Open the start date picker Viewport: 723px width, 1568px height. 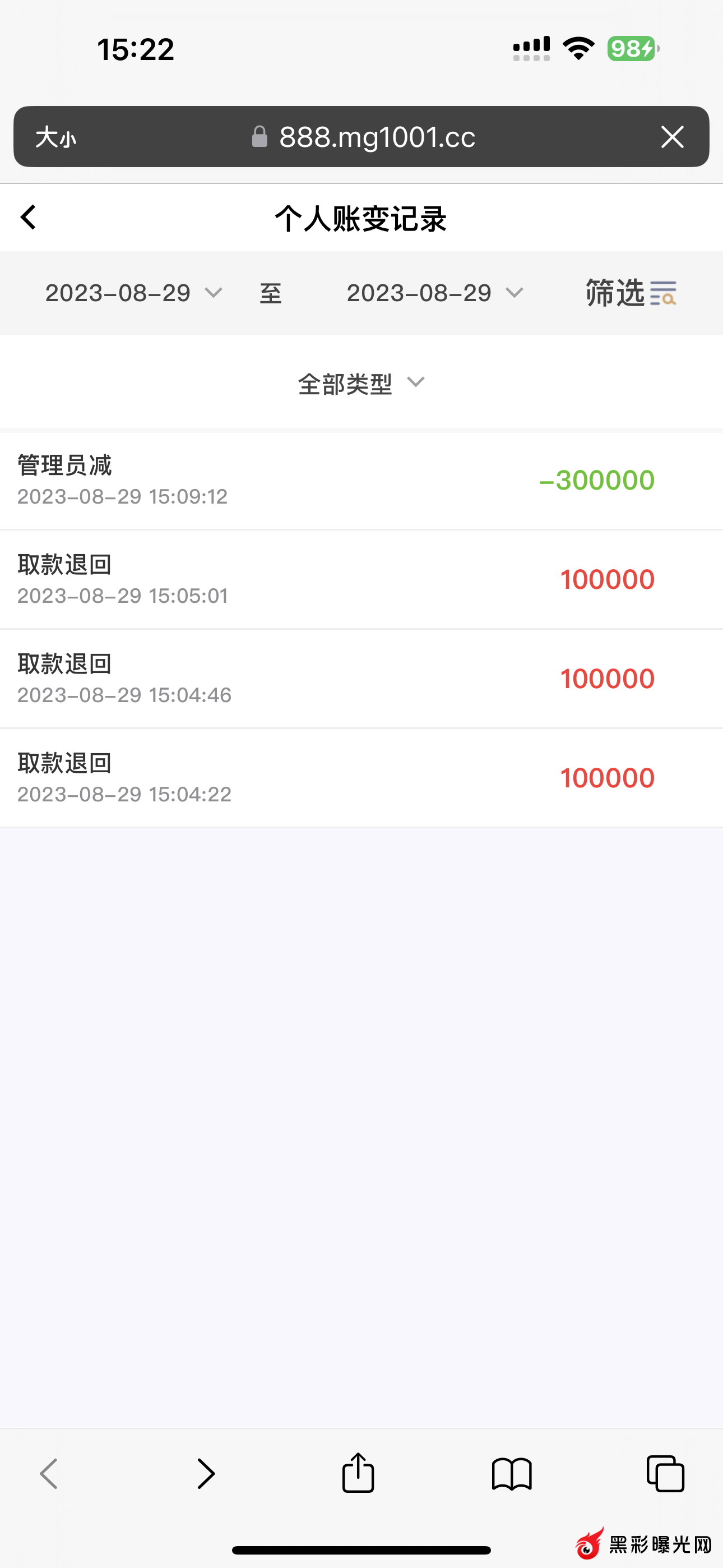pyautogui.click(x=133, y=293)
